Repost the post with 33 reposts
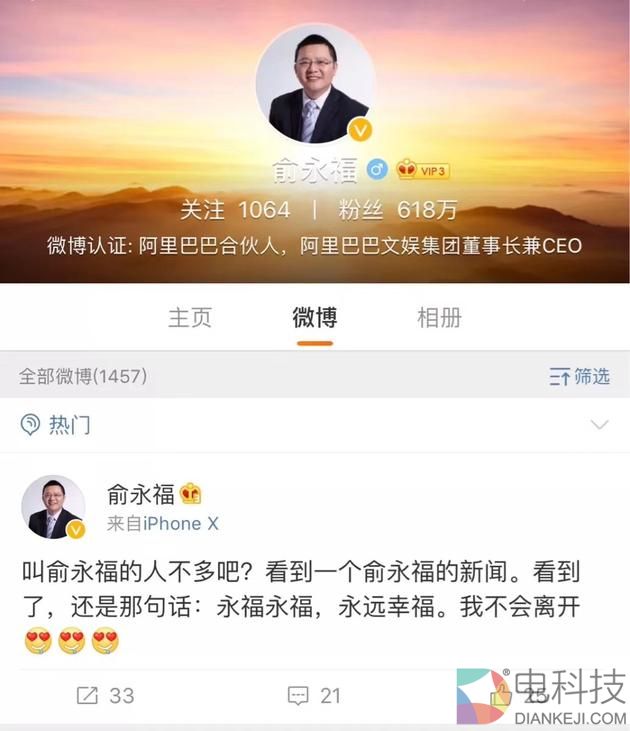The width and height of the screenshot is (630, 731). coord(105,694)
